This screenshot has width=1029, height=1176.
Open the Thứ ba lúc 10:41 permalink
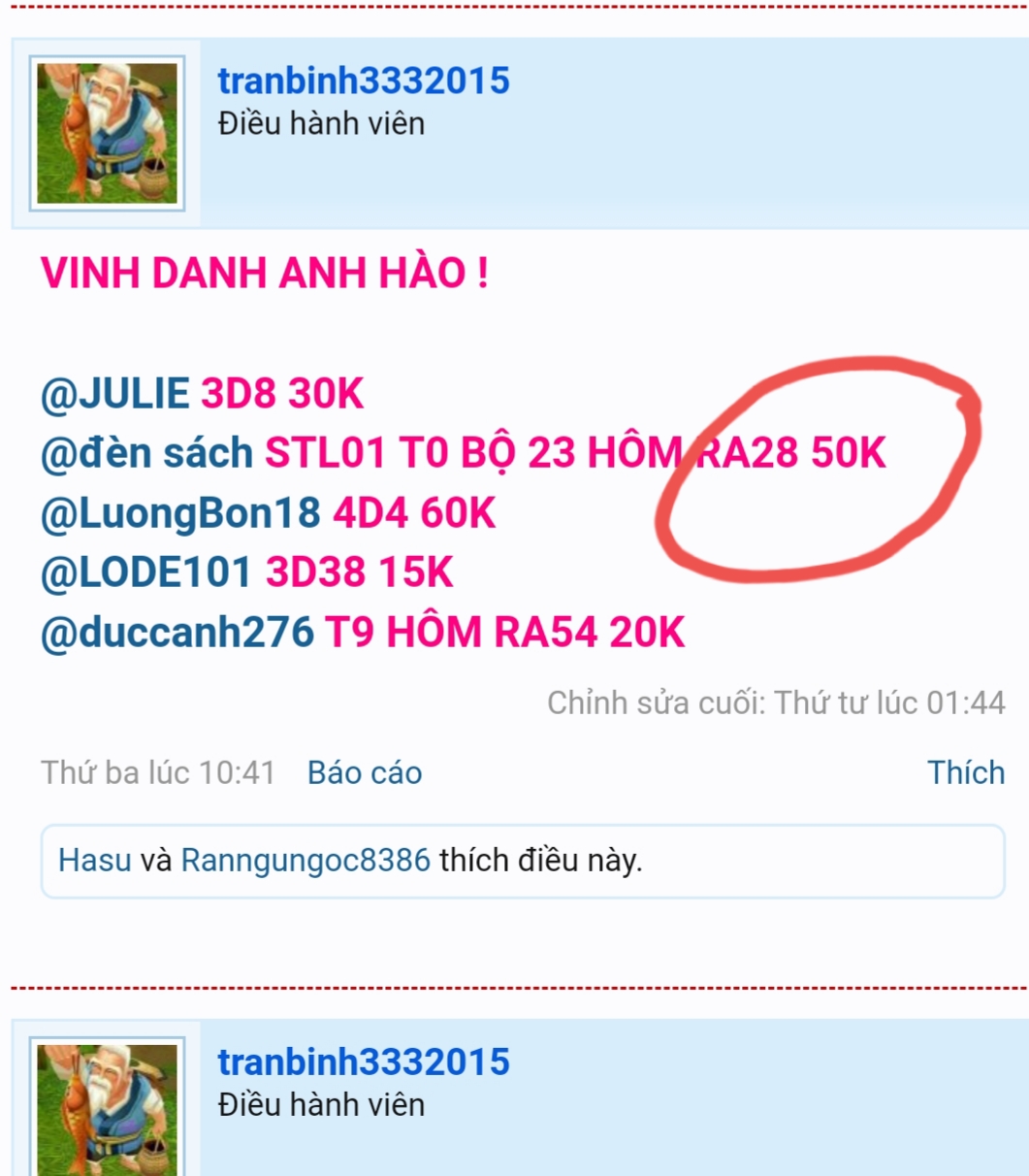coord(157,772)
